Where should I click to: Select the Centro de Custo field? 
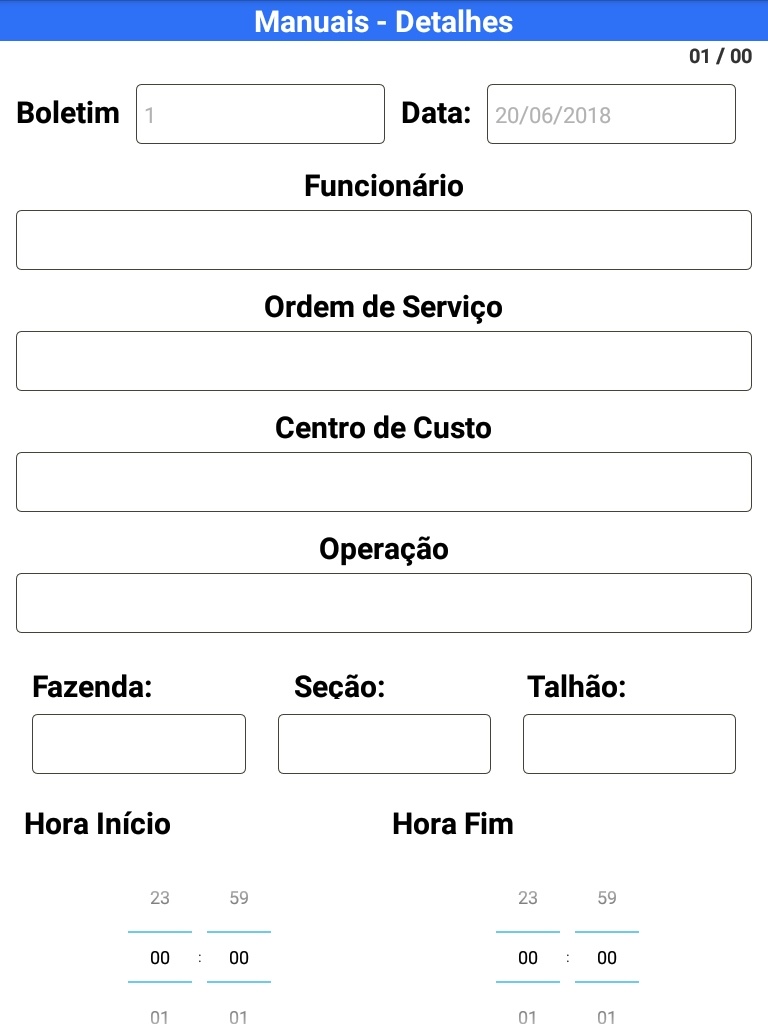coord(384,482)
